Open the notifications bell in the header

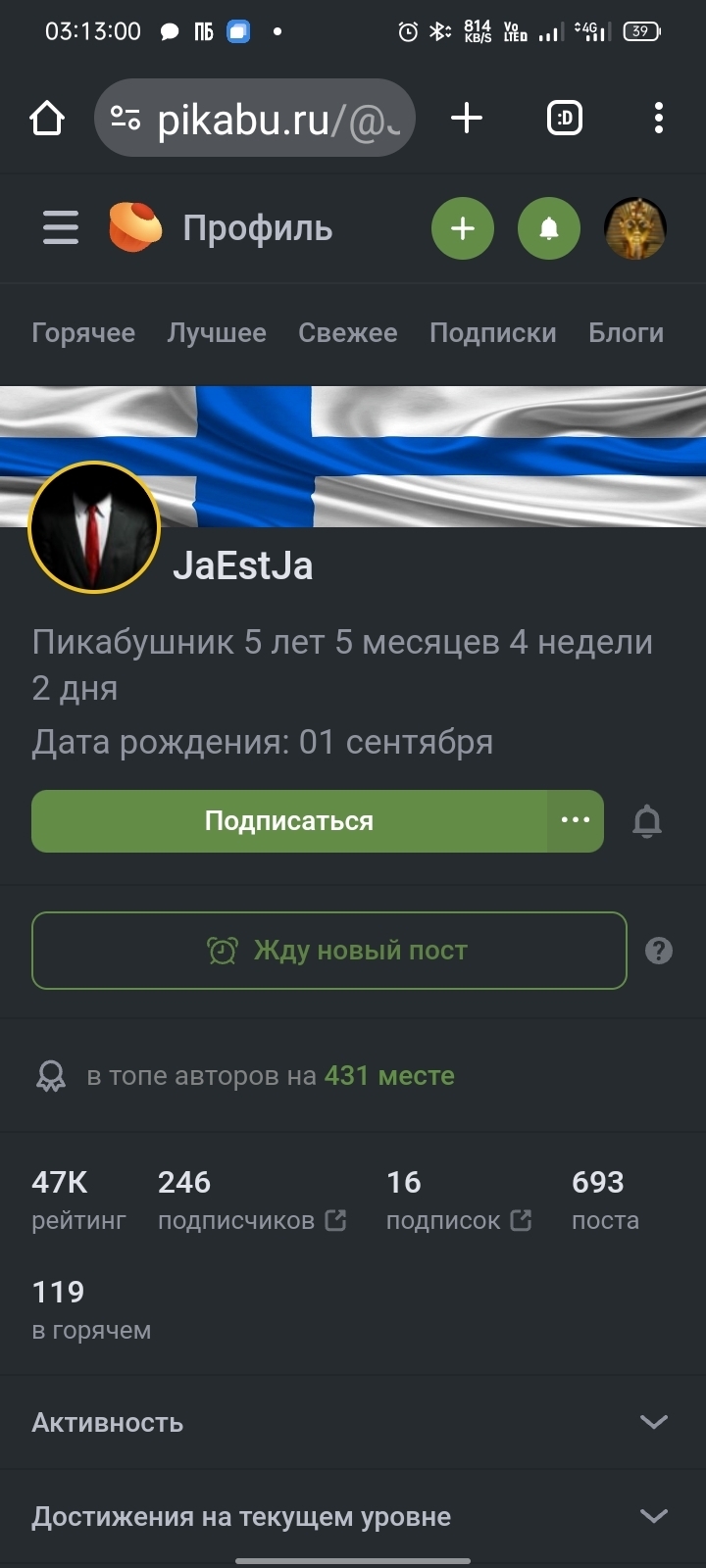(x=549, y=228)
